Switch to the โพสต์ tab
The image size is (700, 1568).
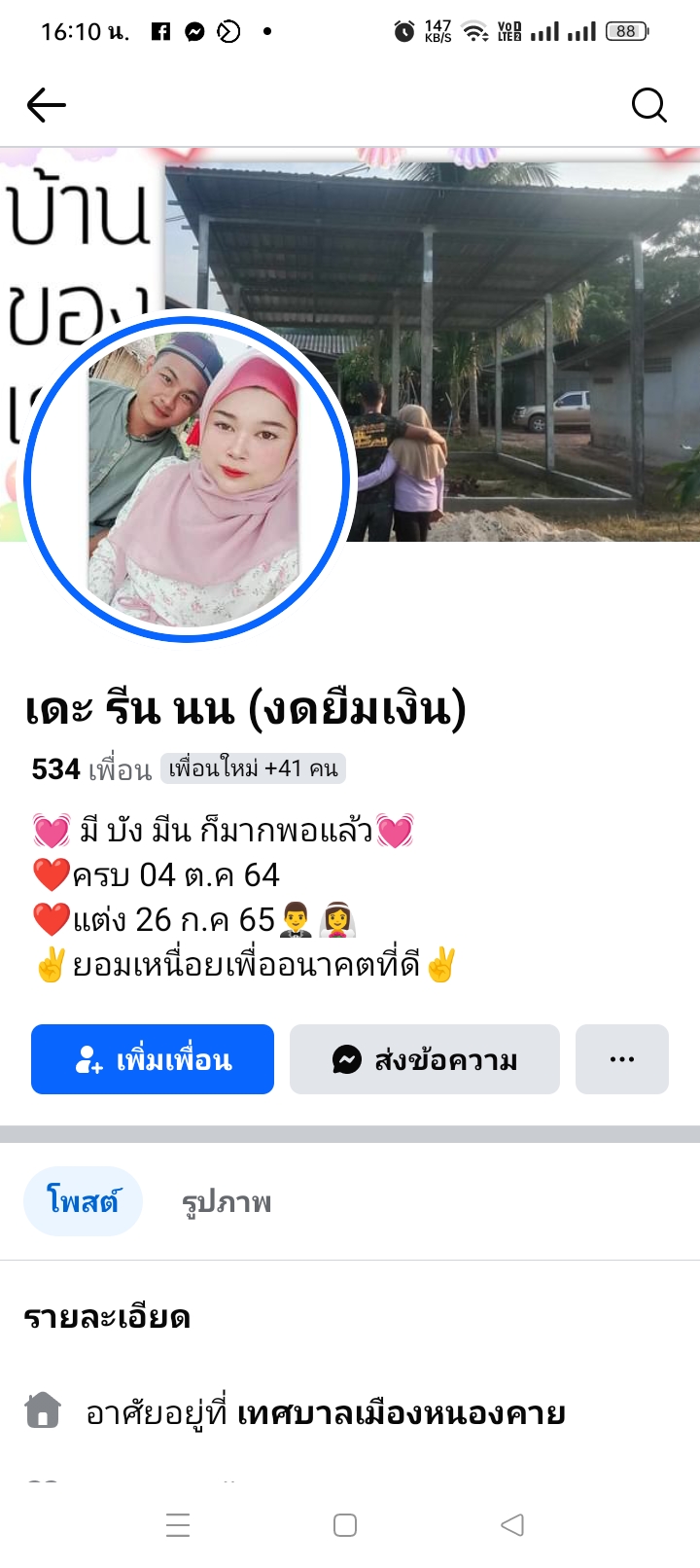(x=83, y=1201)
